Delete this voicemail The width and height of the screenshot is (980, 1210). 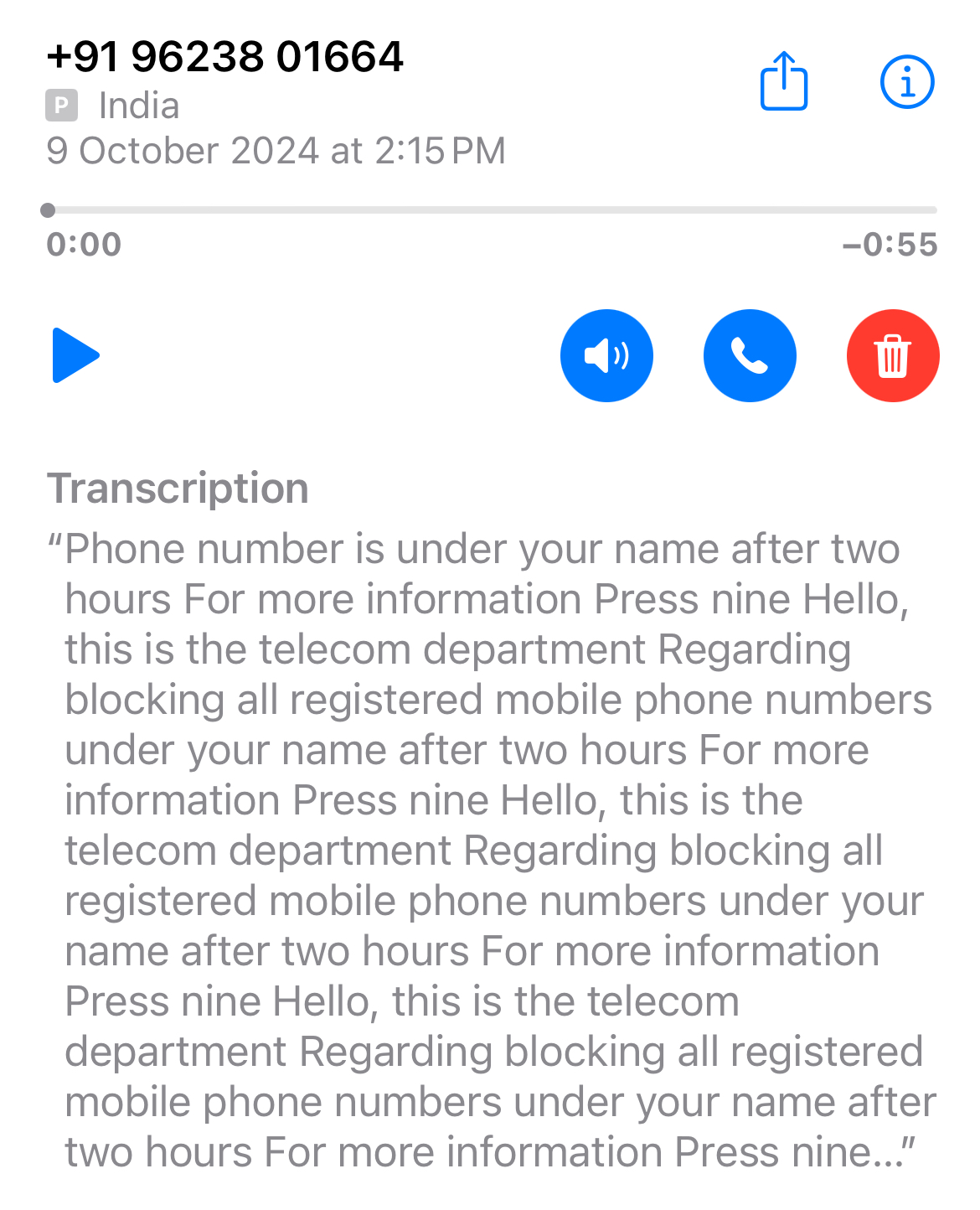coord(892,355)
